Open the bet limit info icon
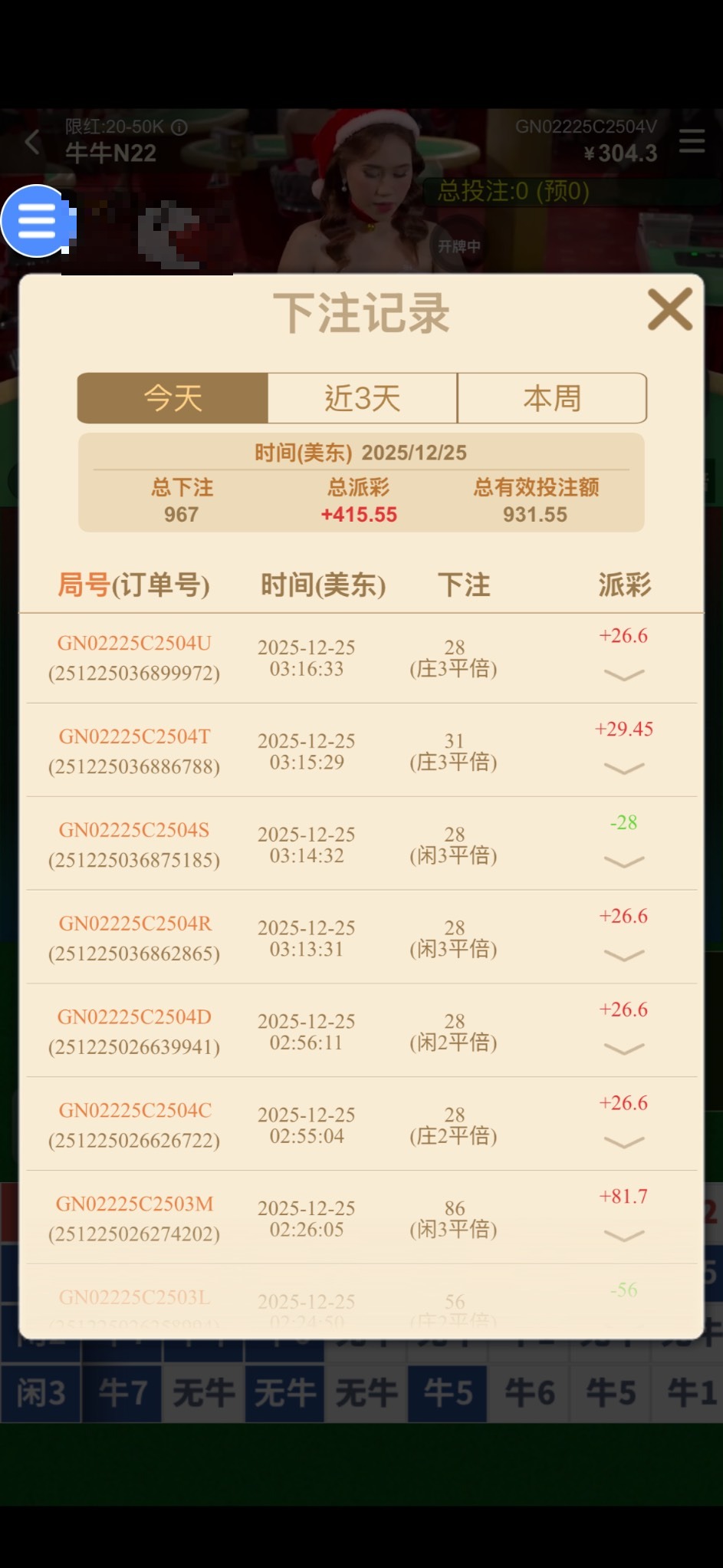Screen dimensions: 723x1568 pos(179,127)
